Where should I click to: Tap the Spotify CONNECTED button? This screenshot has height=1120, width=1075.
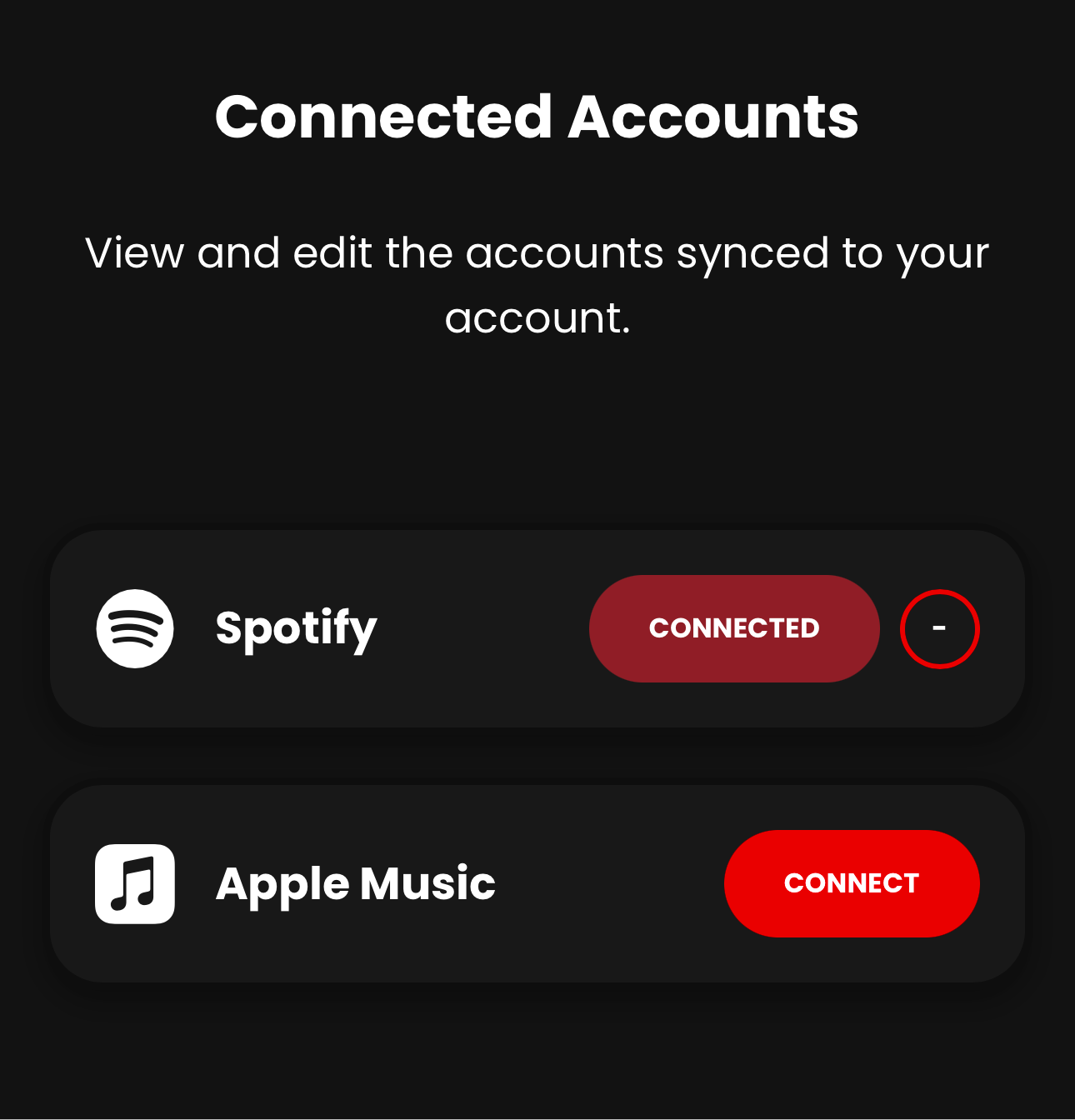tap(734, 628)
